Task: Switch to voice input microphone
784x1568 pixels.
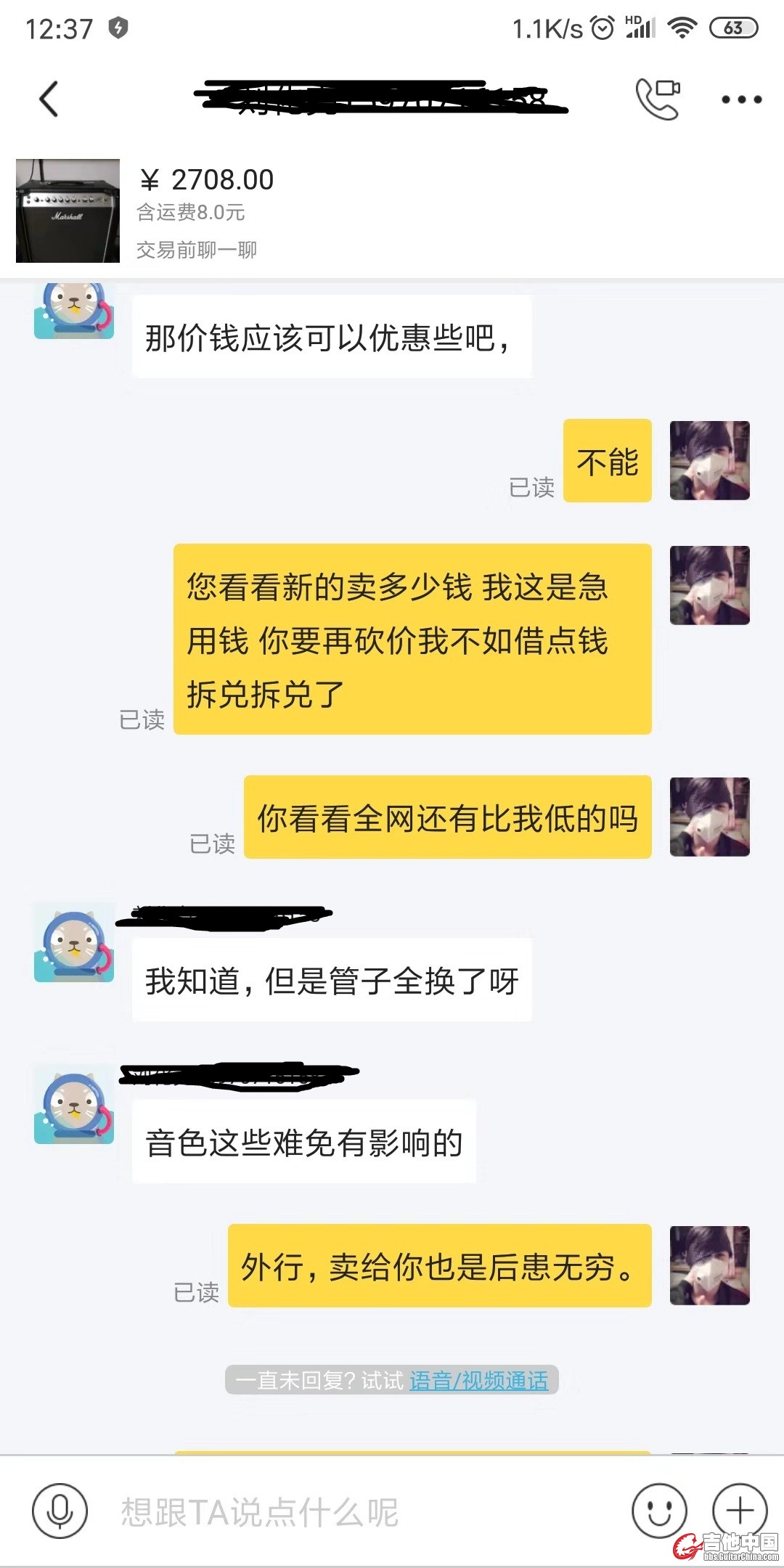Action: point(60,1511)
